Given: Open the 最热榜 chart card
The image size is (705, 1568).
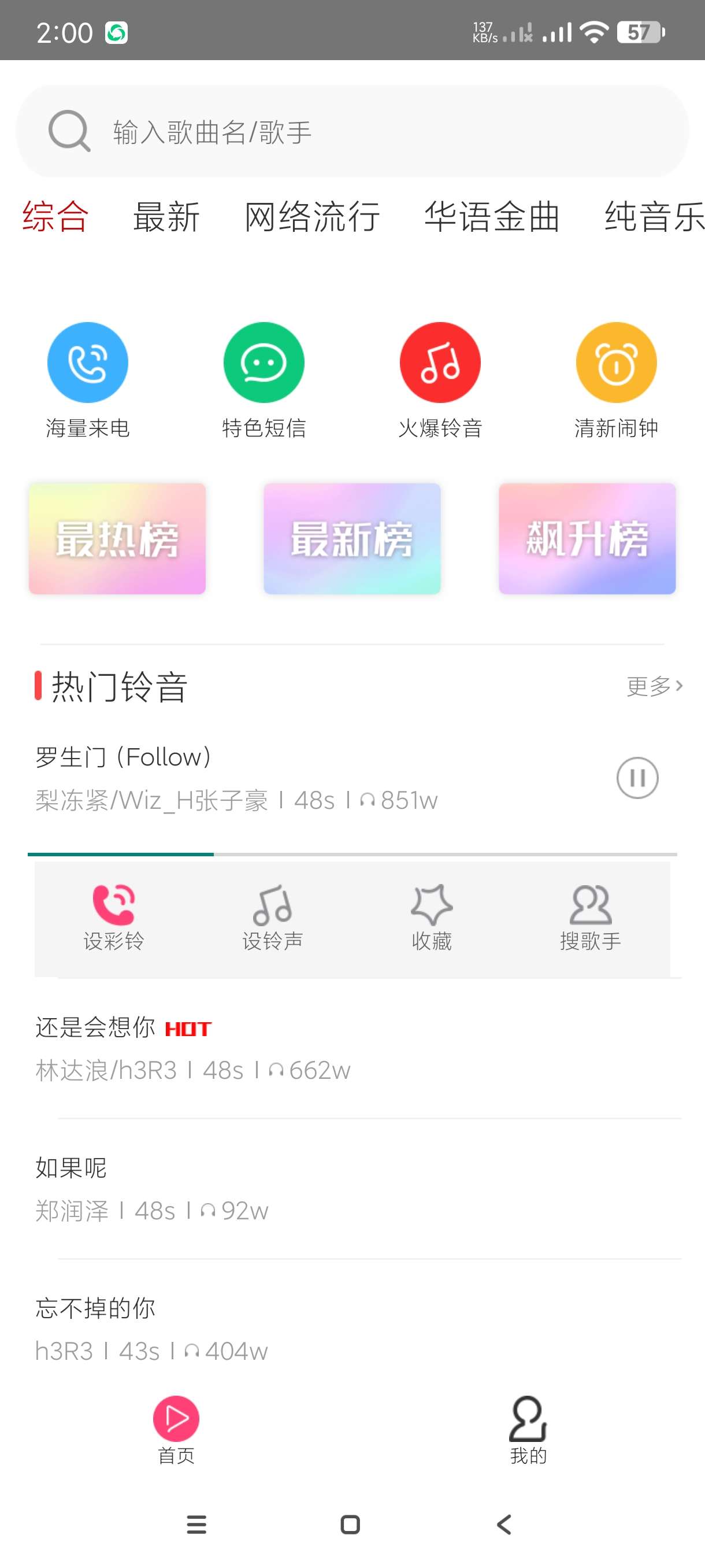Looking at the screenshot, I should [117, 539].
